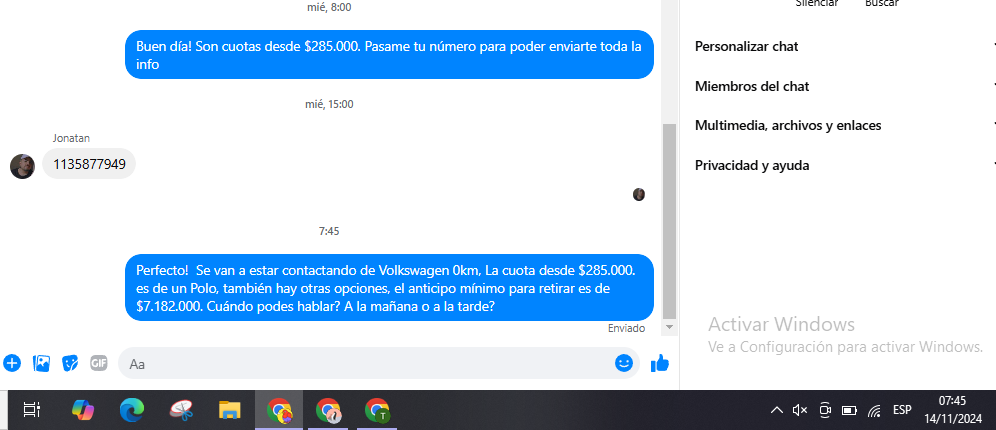Tap Buscar to search in conversation
The width and height of the screenshot is (996, 430).
[881, 3]
